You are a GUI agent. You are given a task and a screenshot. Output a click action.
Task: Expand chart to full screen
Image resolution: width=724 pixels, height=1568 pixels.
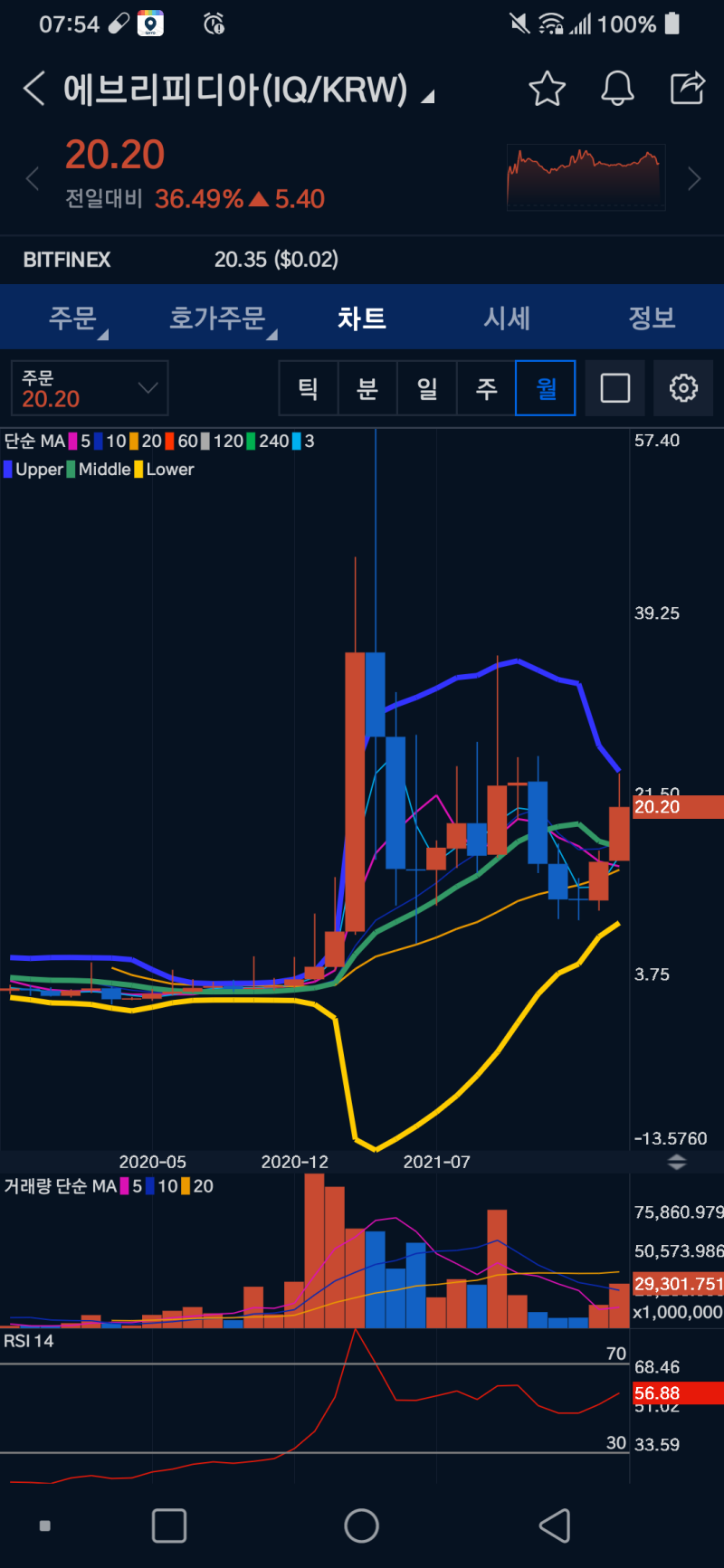coord(615,388)
